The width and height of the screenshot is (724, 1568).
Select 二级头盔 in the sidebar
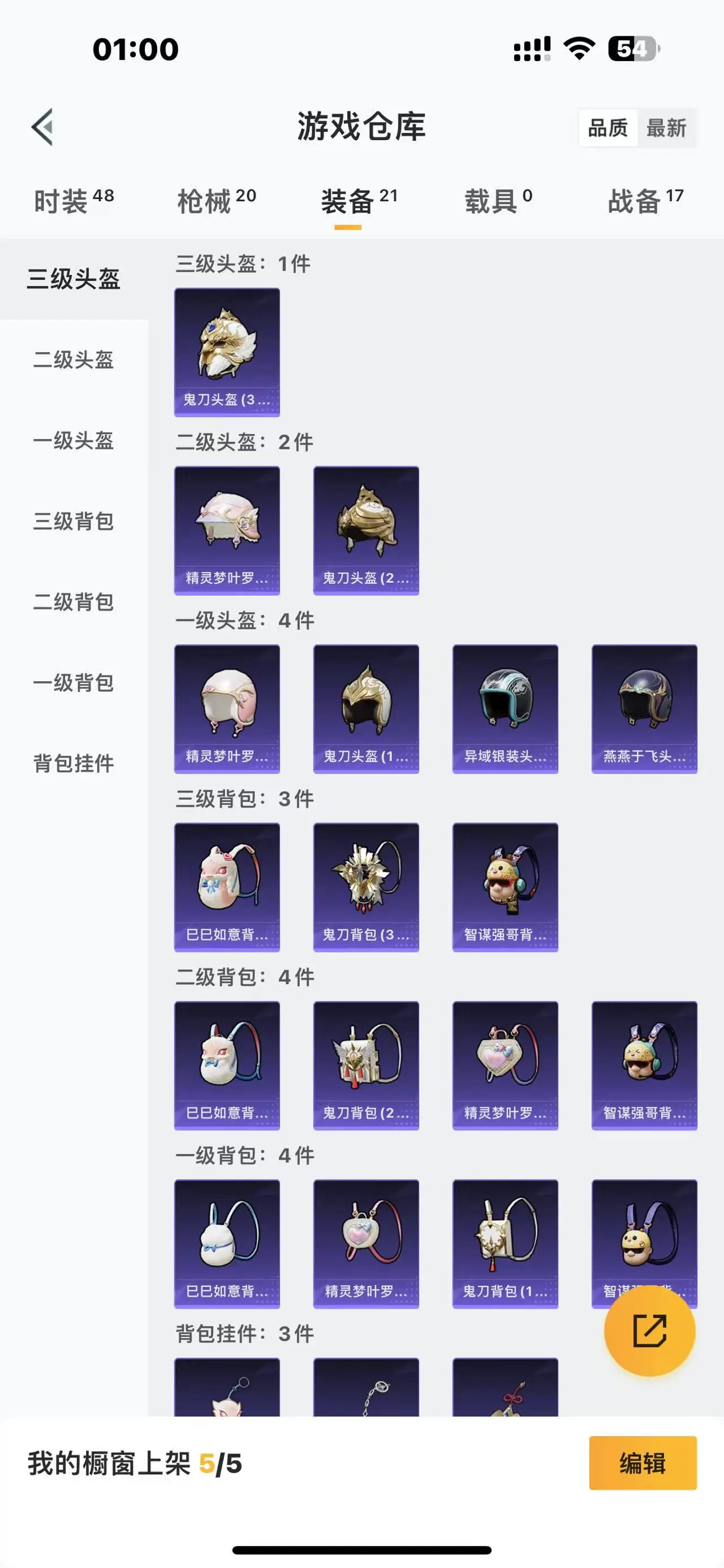[x=73, y=359]
